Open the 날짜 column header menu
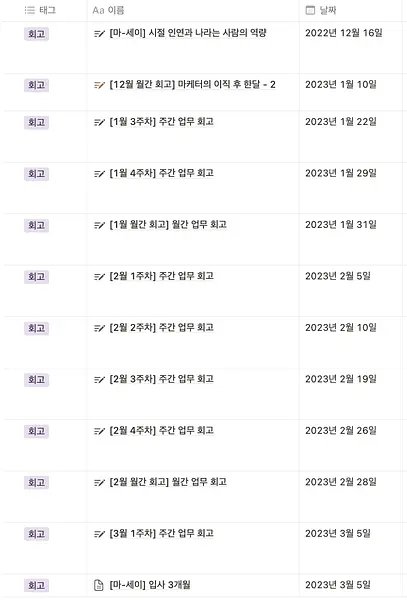 [321, 10]
